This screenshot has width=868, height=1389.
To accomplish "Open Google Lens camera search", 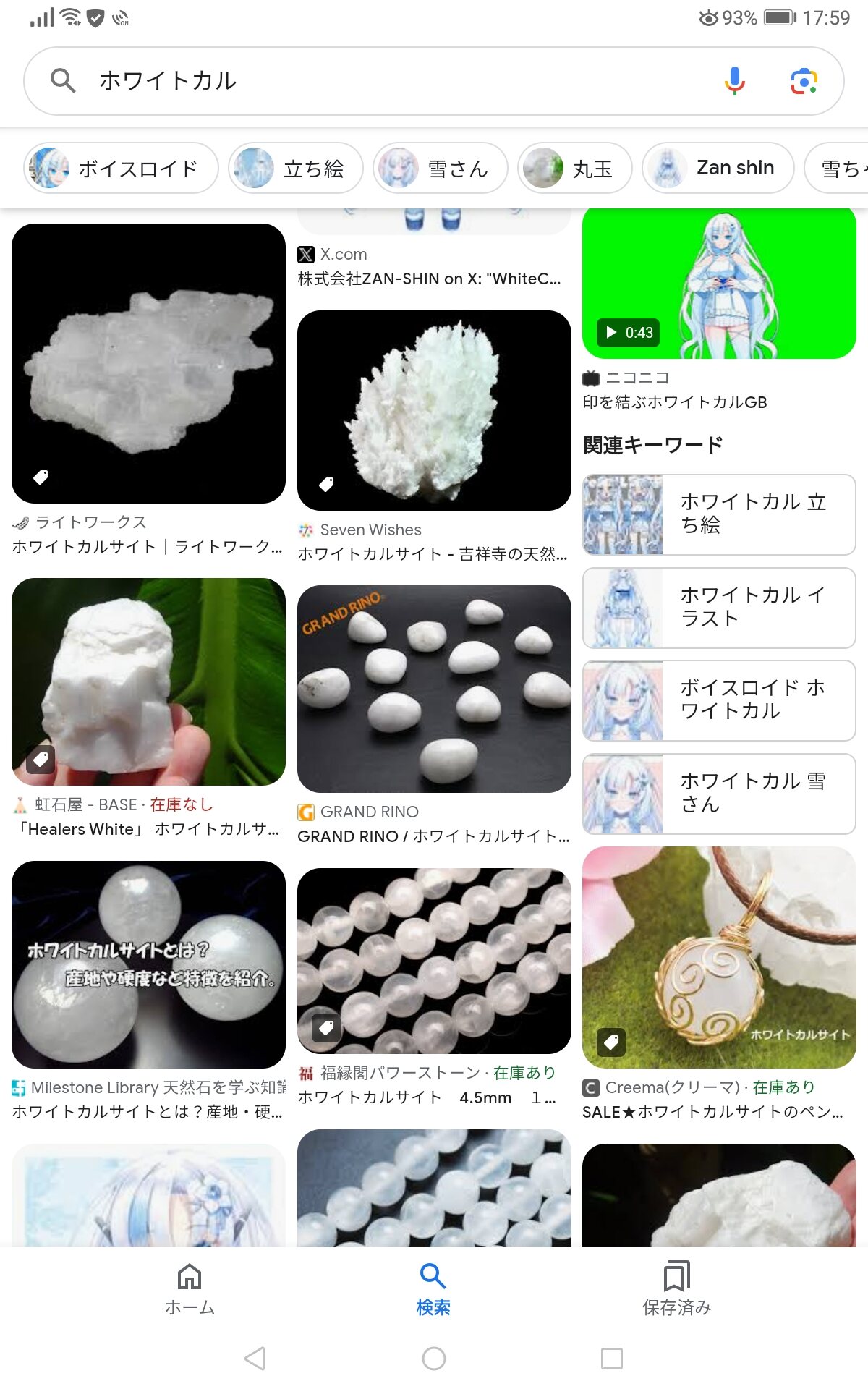I will [x=804, y=81].
